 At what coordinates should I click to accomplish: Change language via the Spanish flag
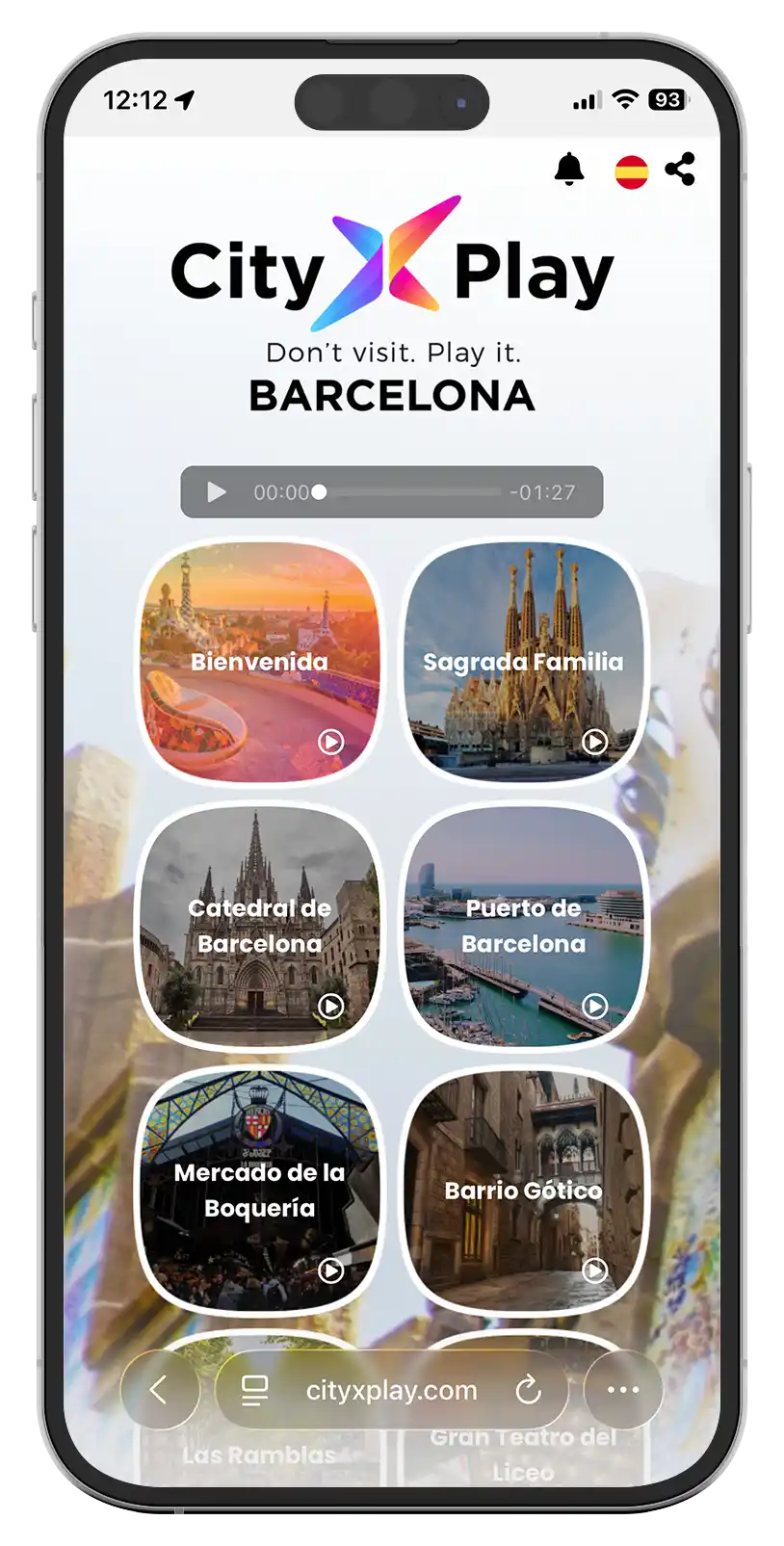(631, 171)
